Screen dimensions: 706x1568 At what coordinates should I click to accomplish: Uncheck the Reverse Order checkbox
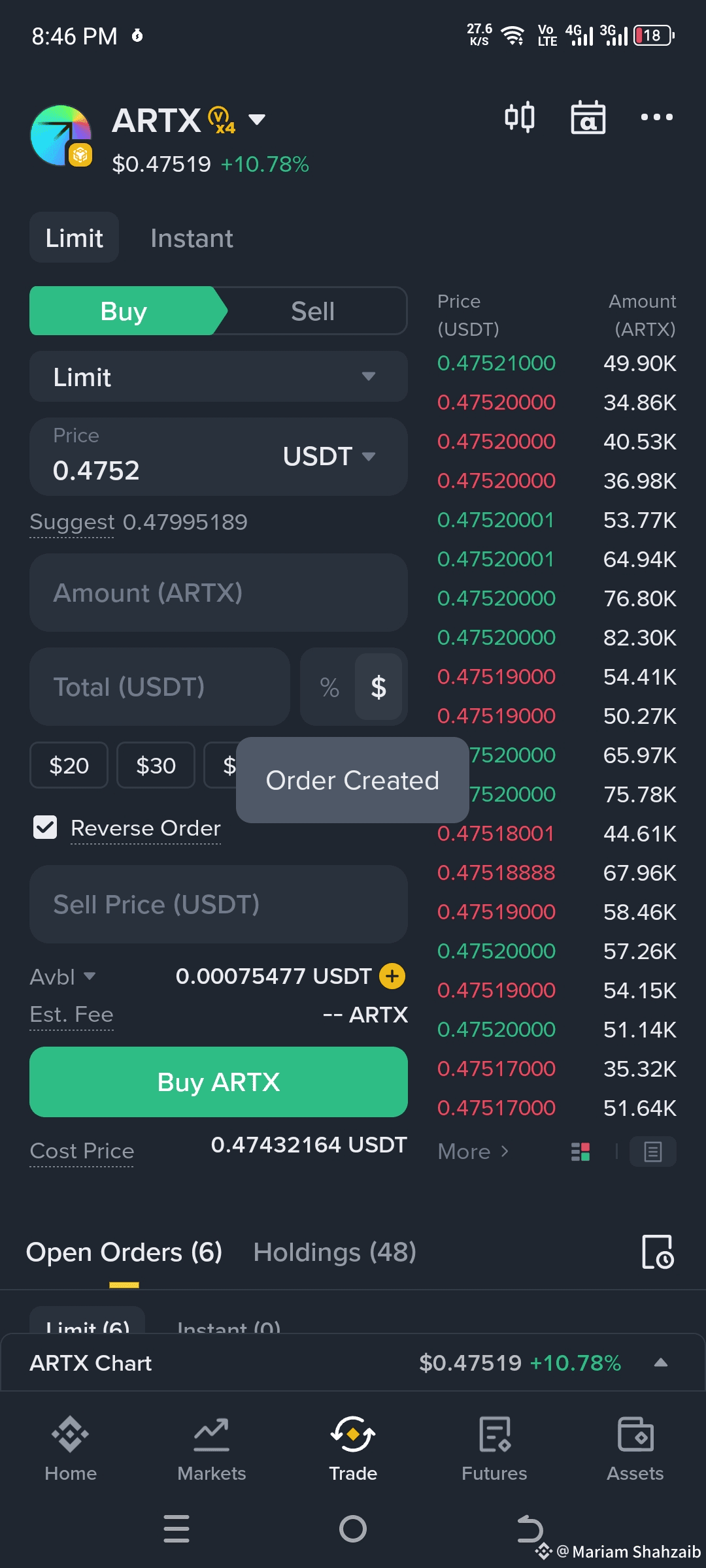coord(45,828)
